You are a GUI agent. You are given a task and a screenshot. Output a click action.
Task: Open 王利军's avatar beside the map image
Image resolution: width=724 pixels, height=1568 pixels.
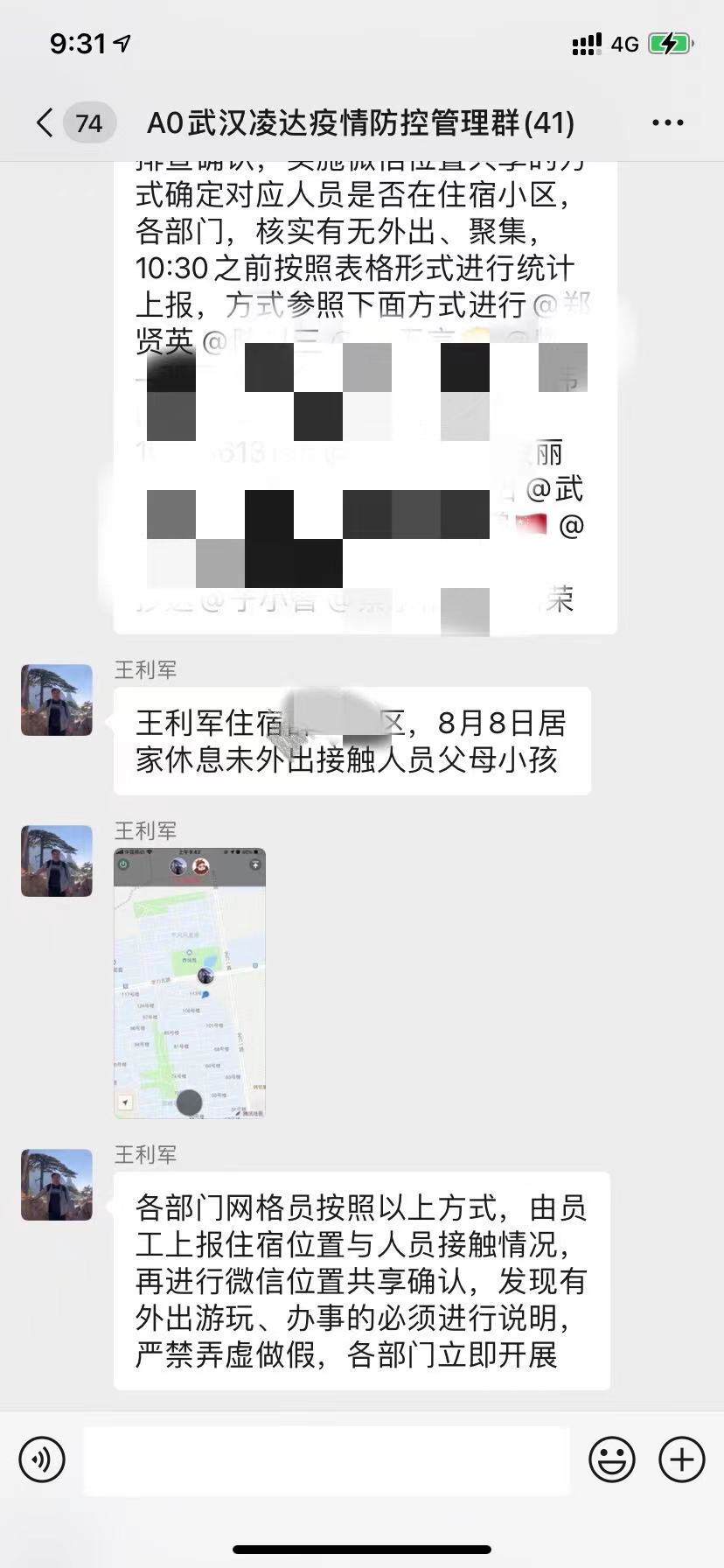click(57, 861)
